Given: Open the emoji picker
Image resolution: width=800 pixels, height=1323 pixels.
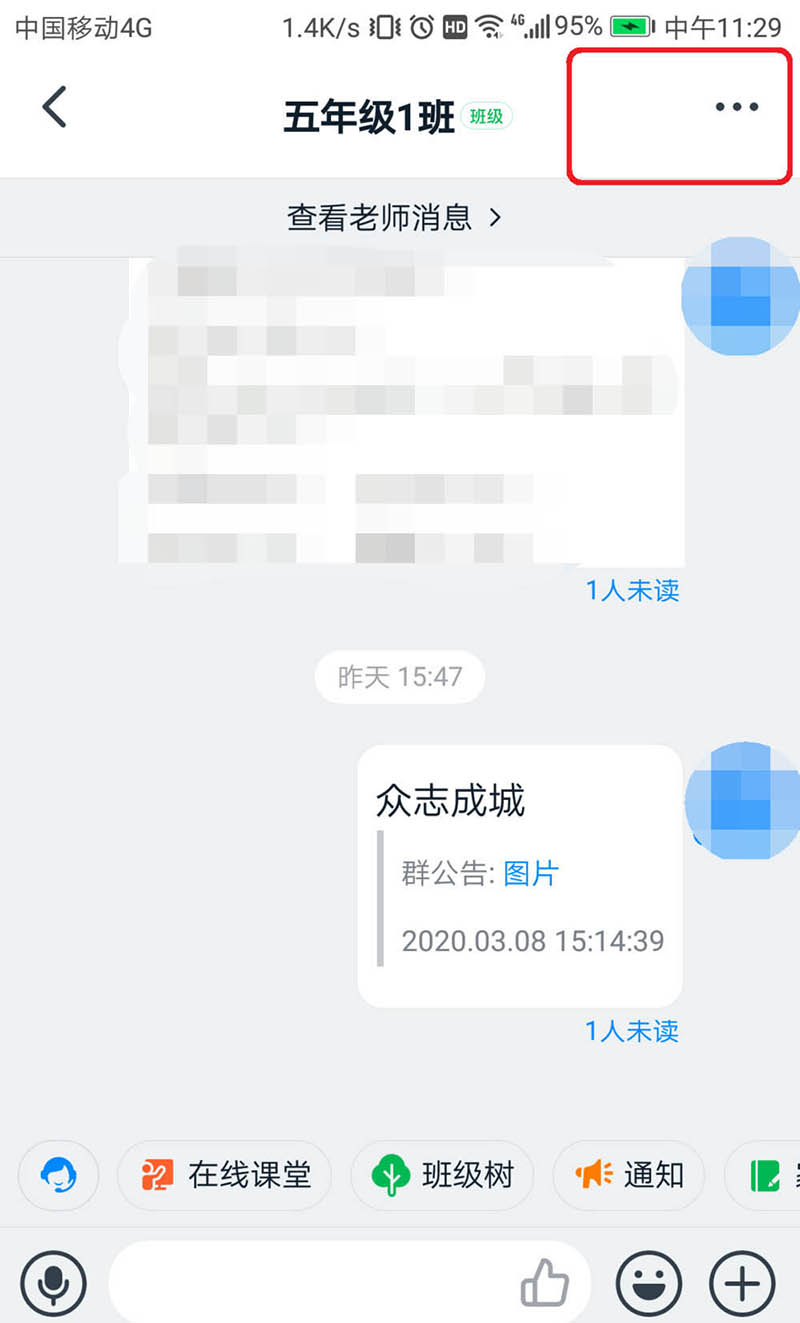Looking at the screenshot, I should click(649, 1282).
